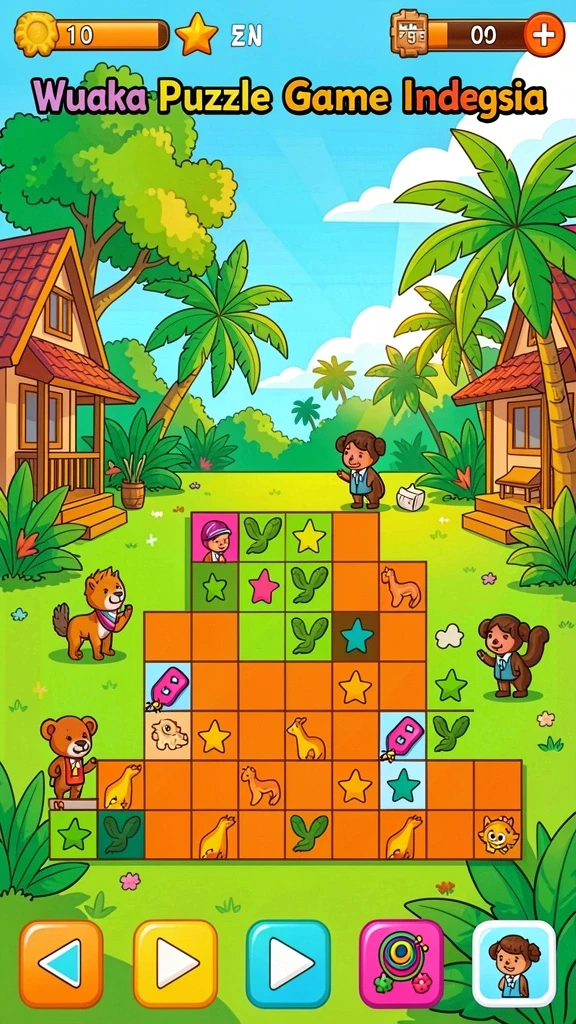Tap the orange left arrow button
This screenshot has height=1024, width=576.
61,962
